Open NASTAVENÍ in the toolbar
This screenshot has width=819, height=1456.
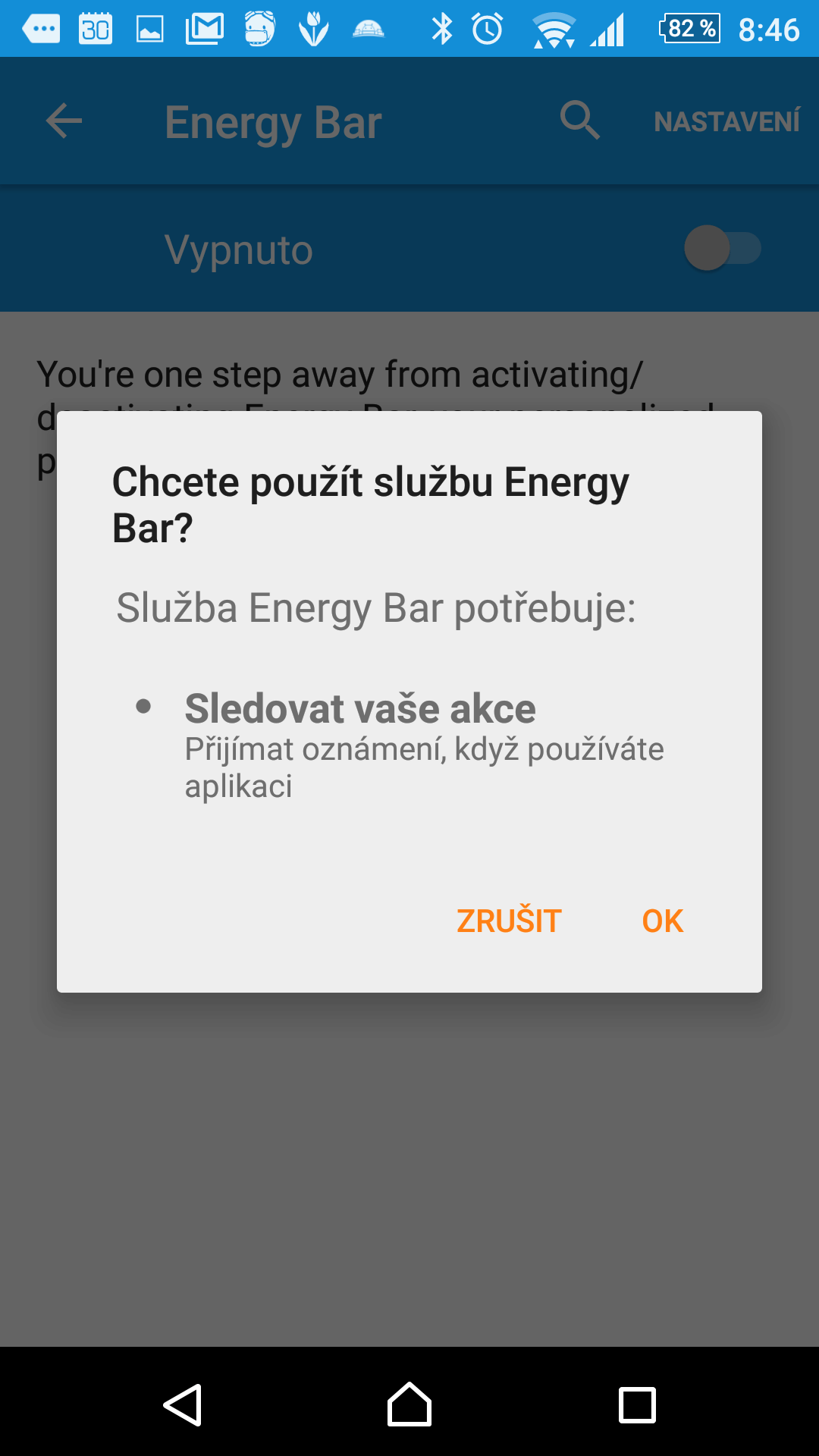(x=726, y=121)
